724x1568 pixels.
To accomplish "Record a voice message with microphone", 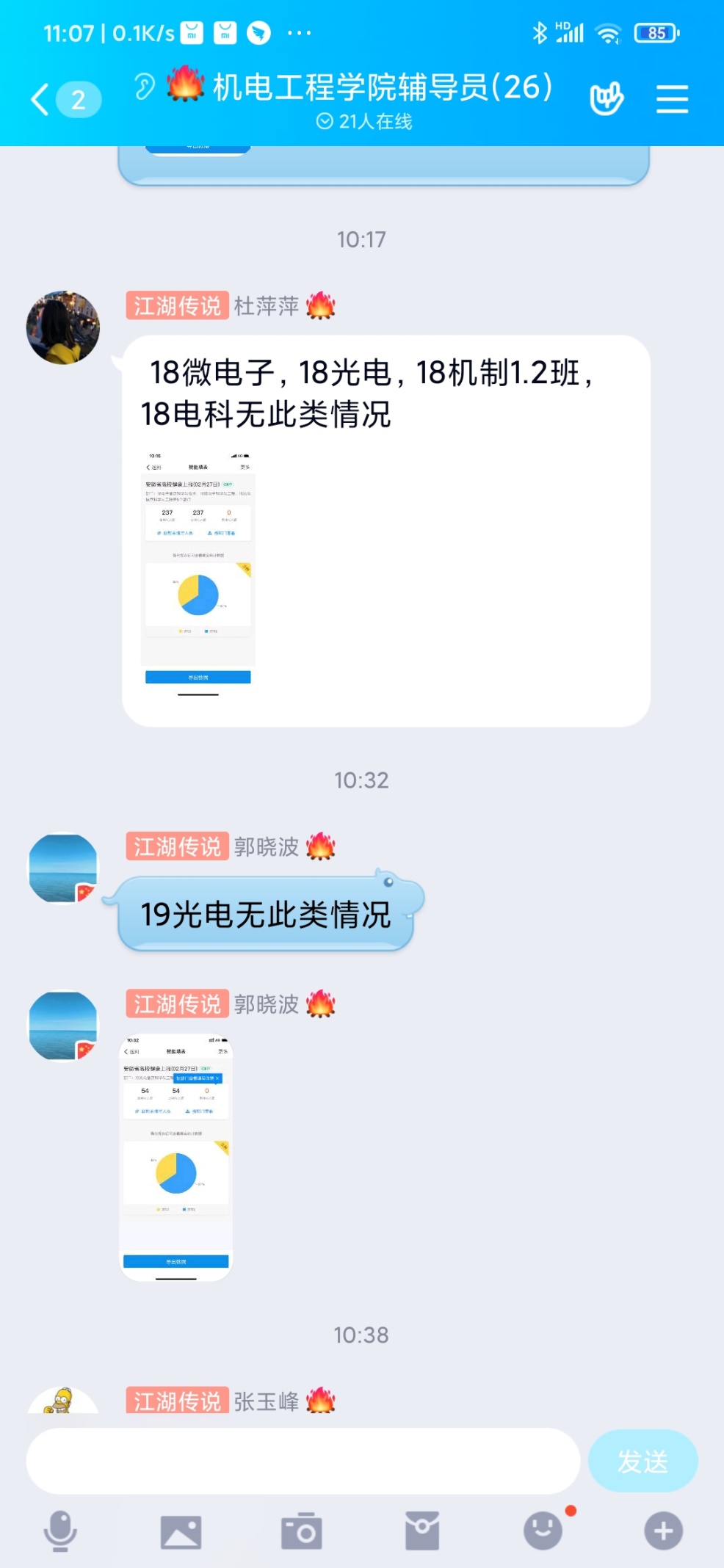I will [x=60, y=1531].
